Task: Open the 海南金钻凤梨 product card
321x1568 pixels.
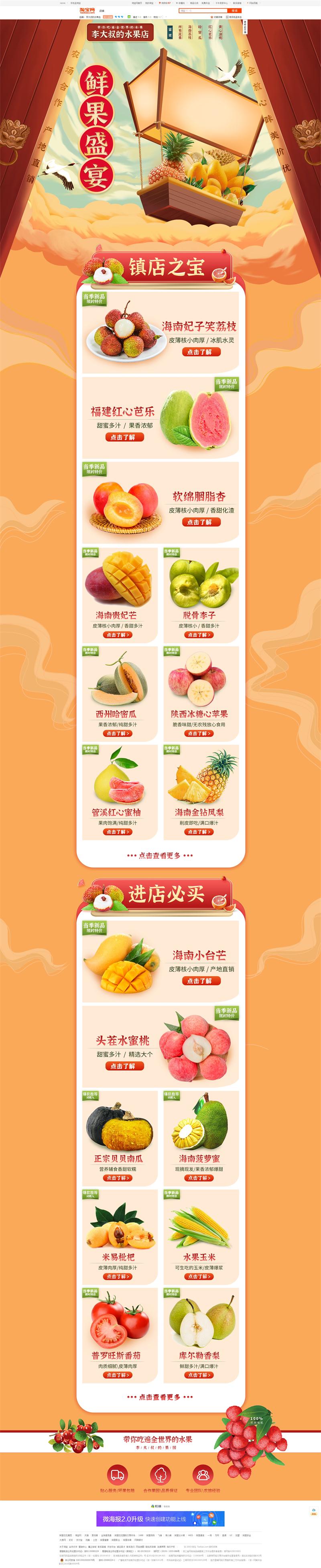Action: [201, 791]
